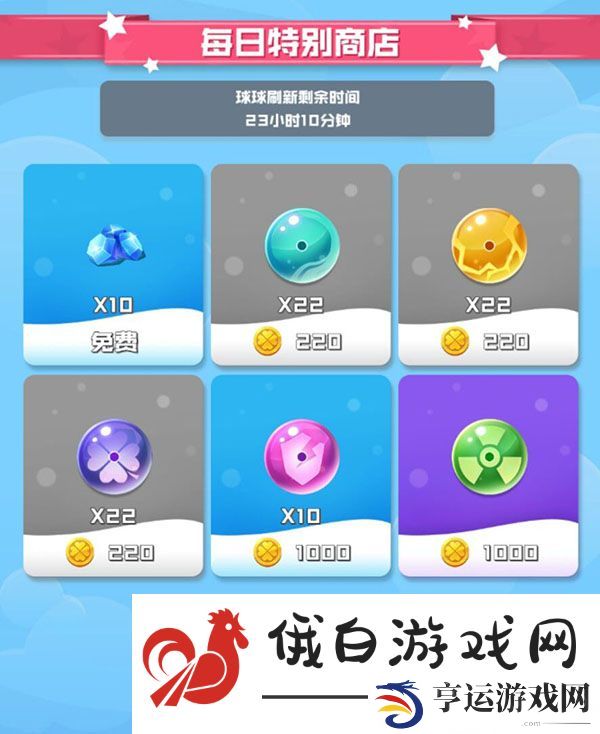Claim the free X10 crystal item

112,342
